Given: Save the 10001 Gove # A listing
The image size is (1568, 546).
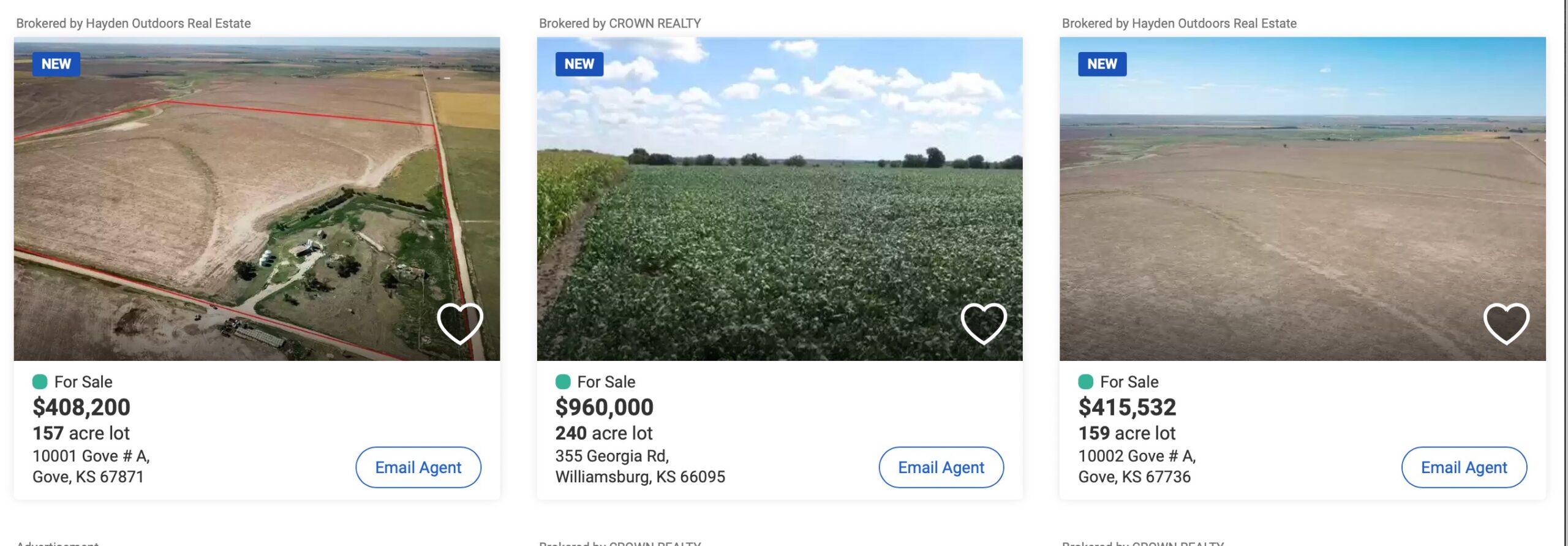Looking at the screenshot, I should (459, 323).
